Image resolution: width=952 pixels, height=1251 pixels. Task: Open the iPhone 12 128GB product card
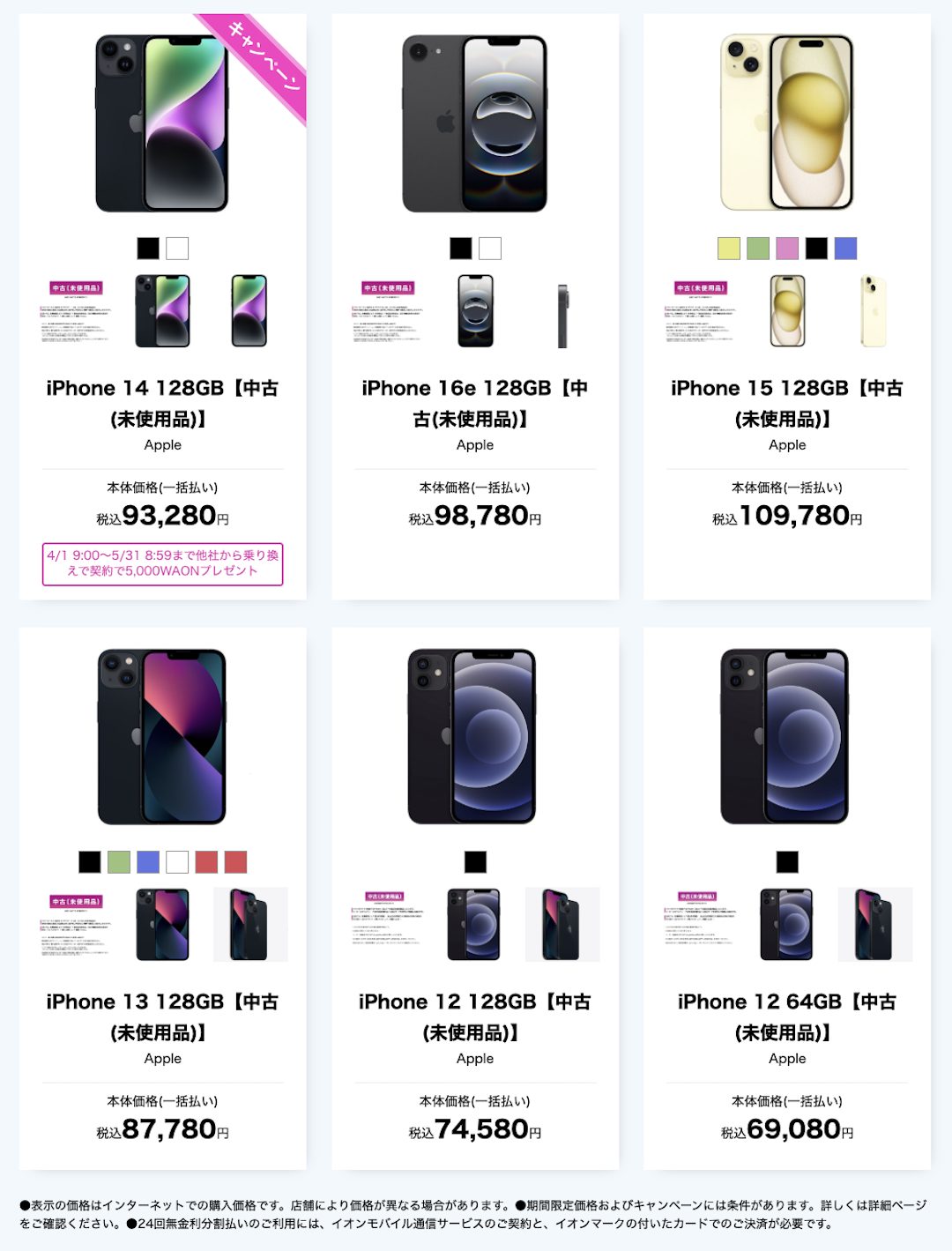pos(474,1016)
